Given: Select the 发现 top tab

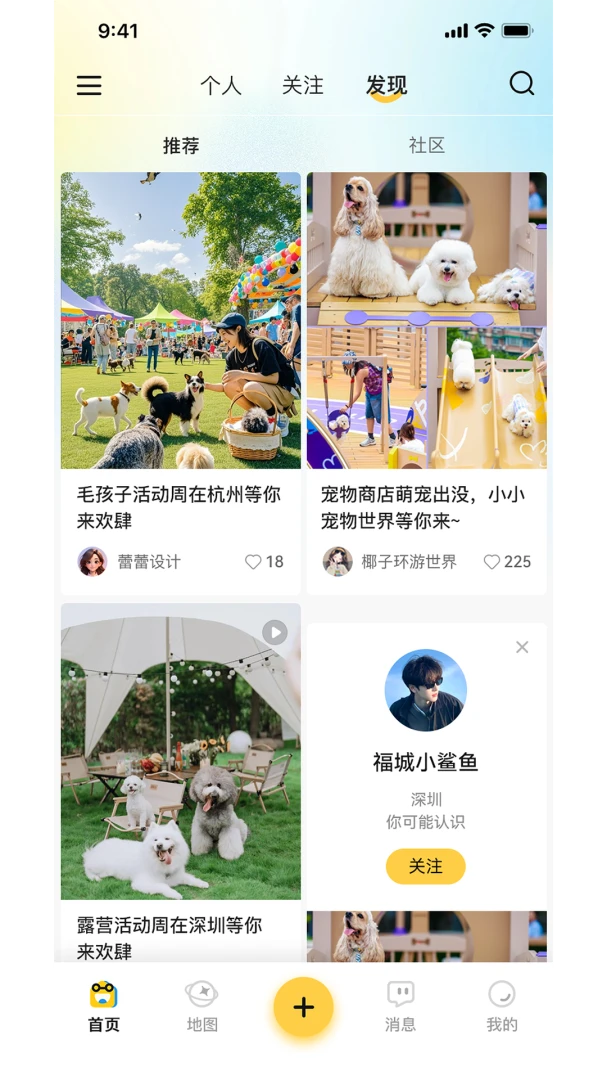Looking at the screenshot, I should click(x=386, y=85).
